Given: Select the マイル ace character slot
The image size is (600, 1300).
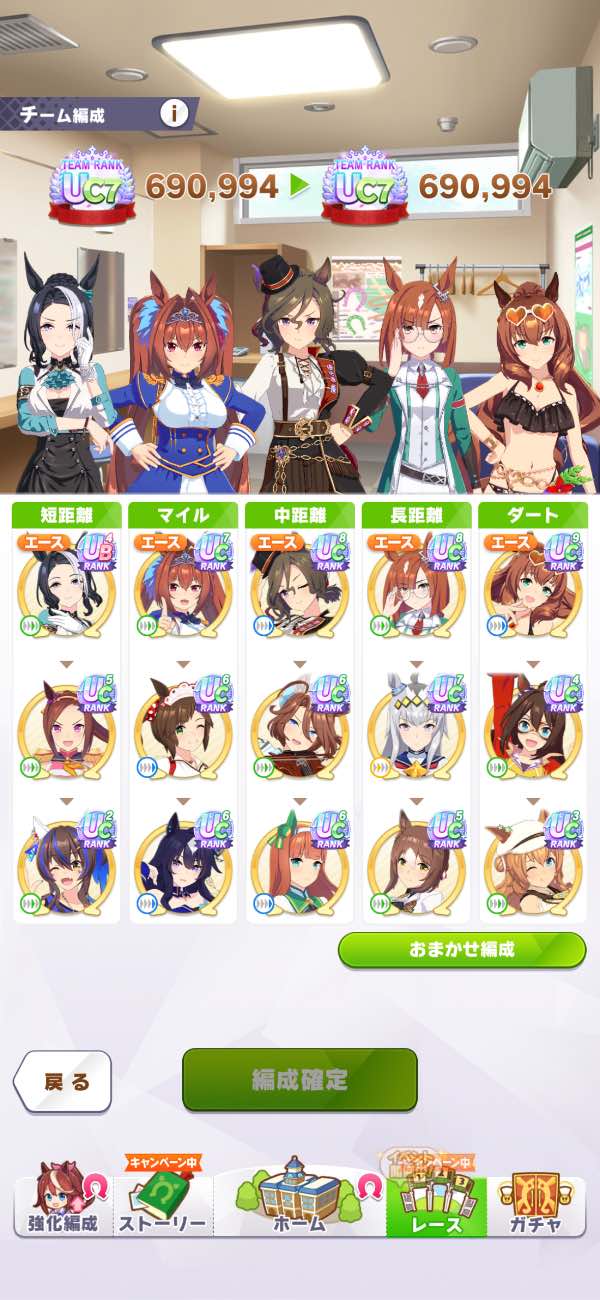Looking at the screenshot, I should click(x=183, y=593).
